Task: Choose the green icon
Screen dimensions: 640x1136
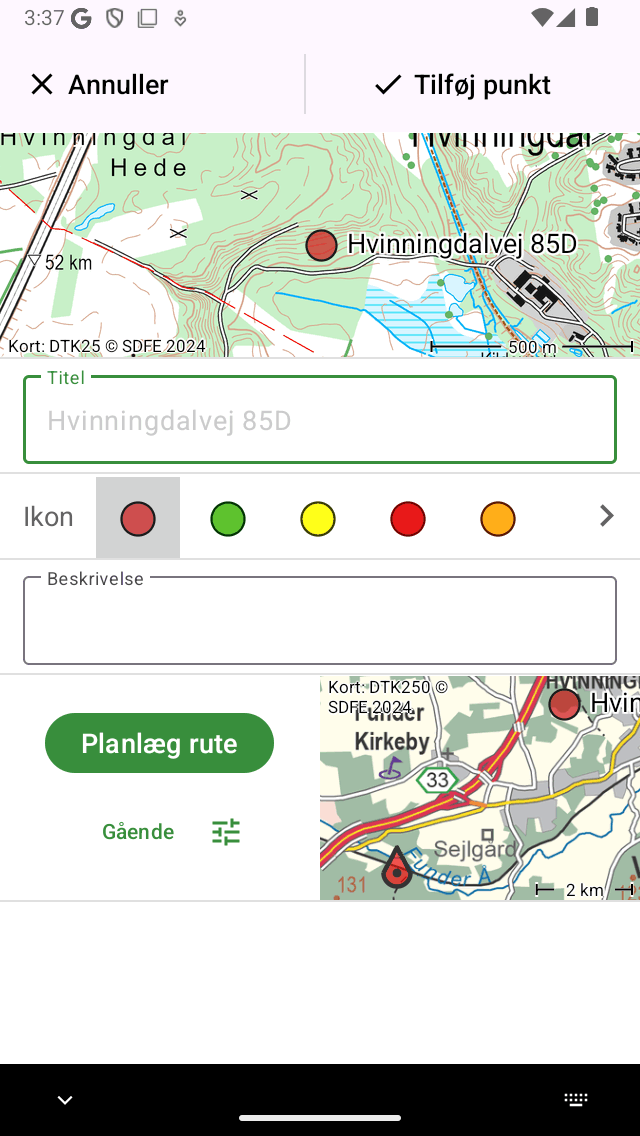Action: pyautogui.click(x=228, y=519)
